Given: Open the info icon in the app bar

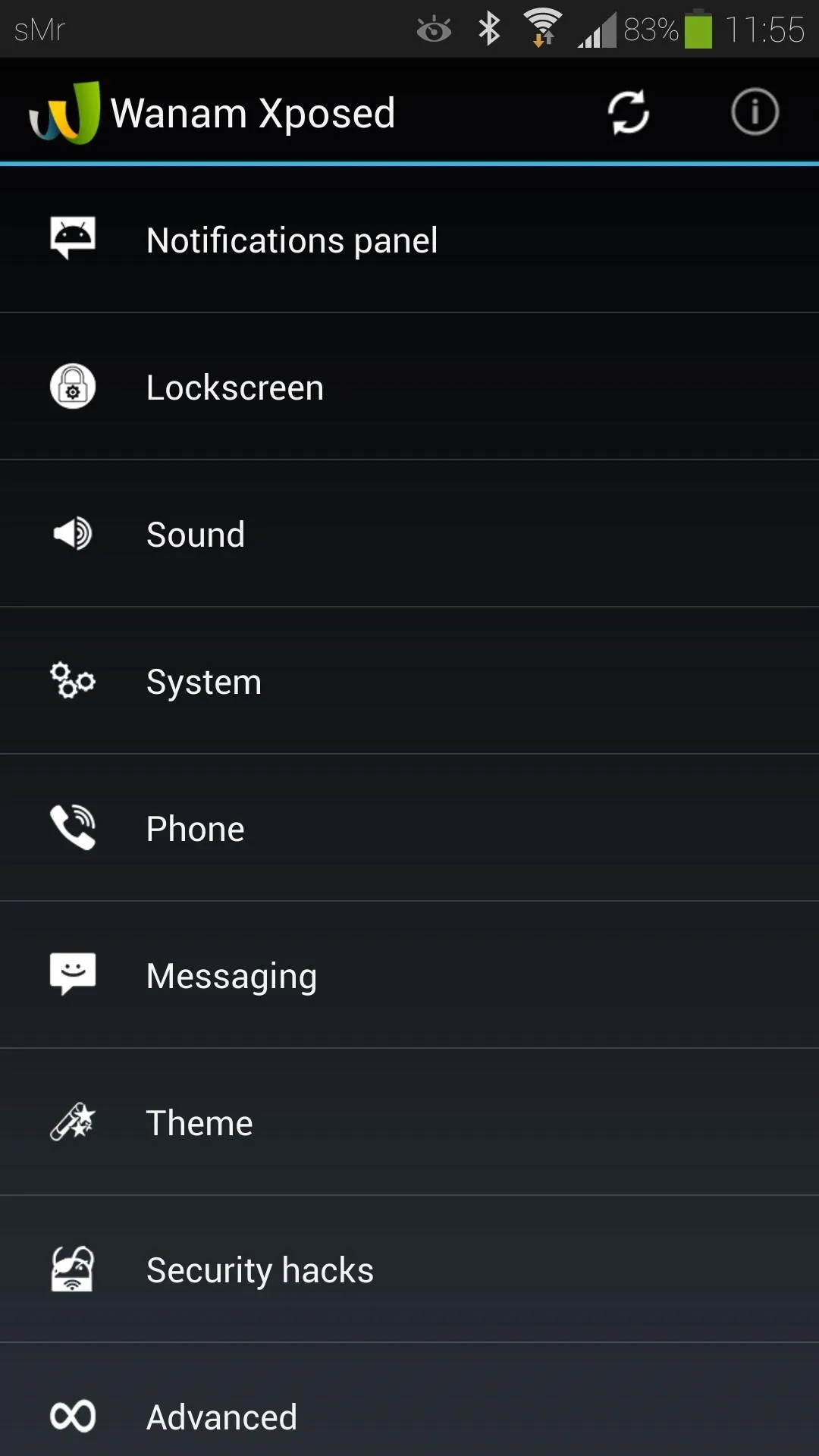Looking at the screenshot, I should coord(755,112).
